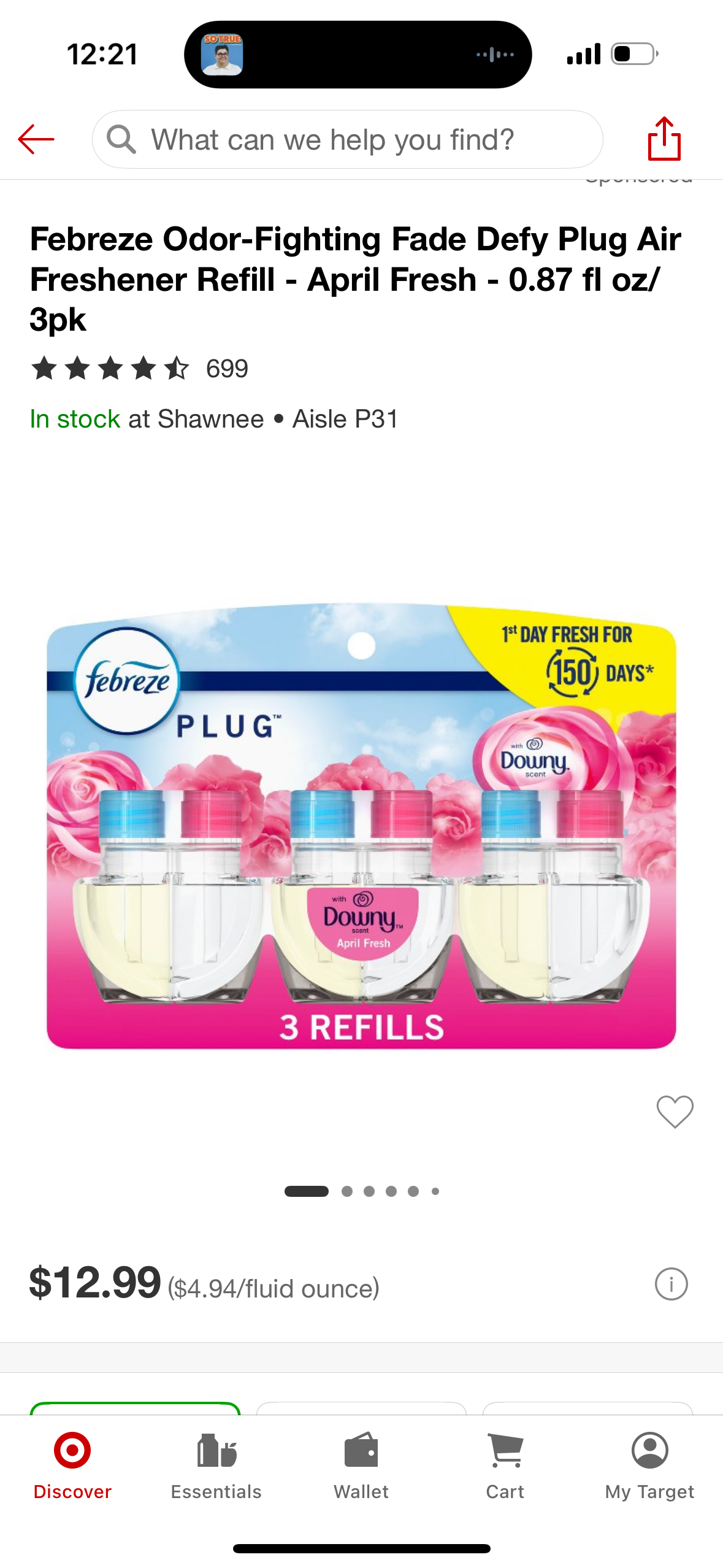The height and width of the screenshot is (1568, 723).
Task: Add the product to favorites with the heart
Action: [675, 1111]
